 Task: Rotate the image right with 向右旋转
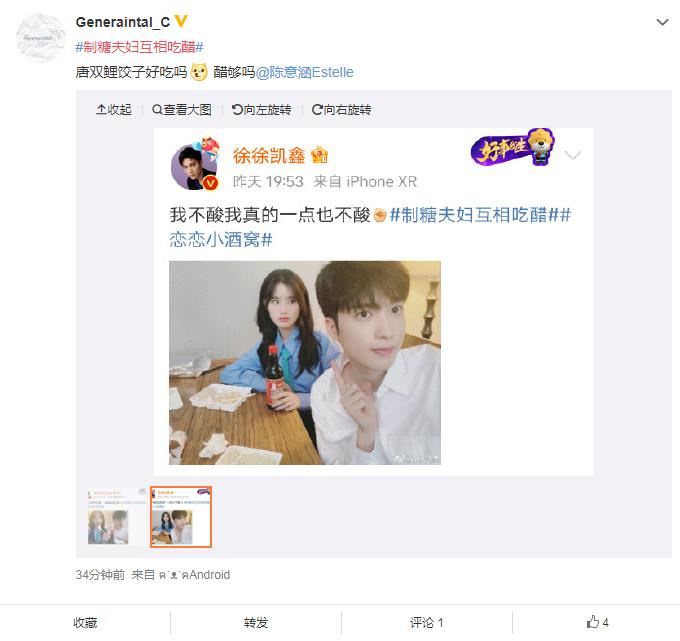[341, 110]
